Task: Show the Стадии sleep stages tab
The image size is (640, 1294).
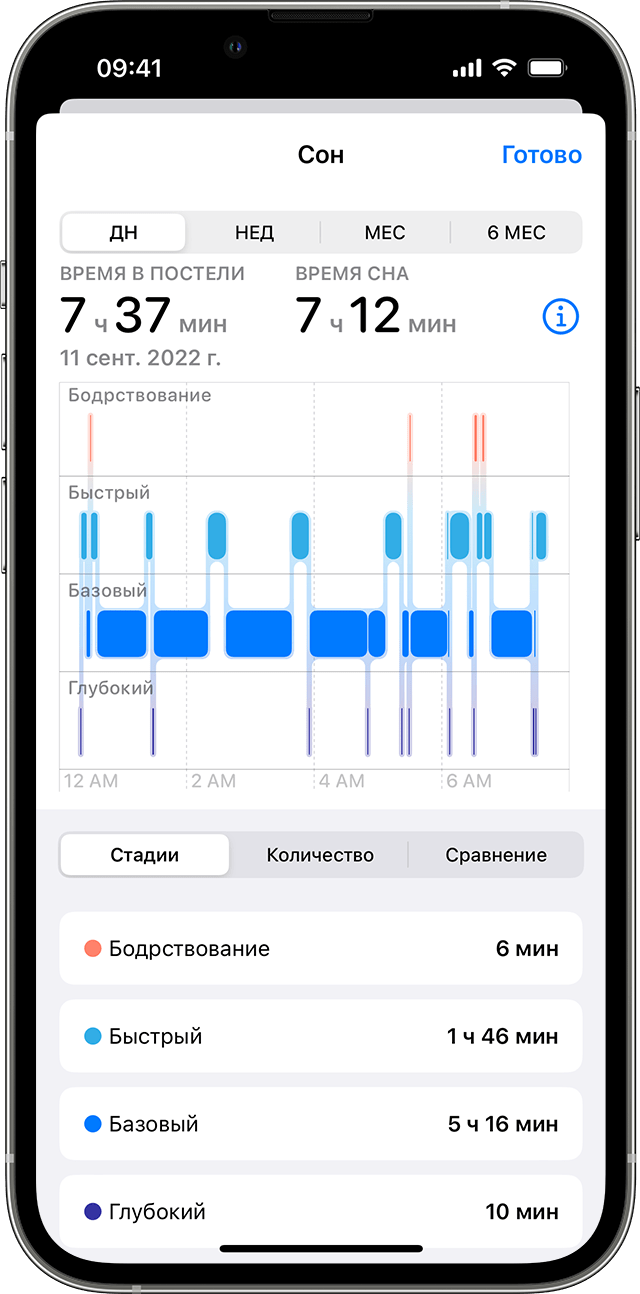Action: click(145, 855)
